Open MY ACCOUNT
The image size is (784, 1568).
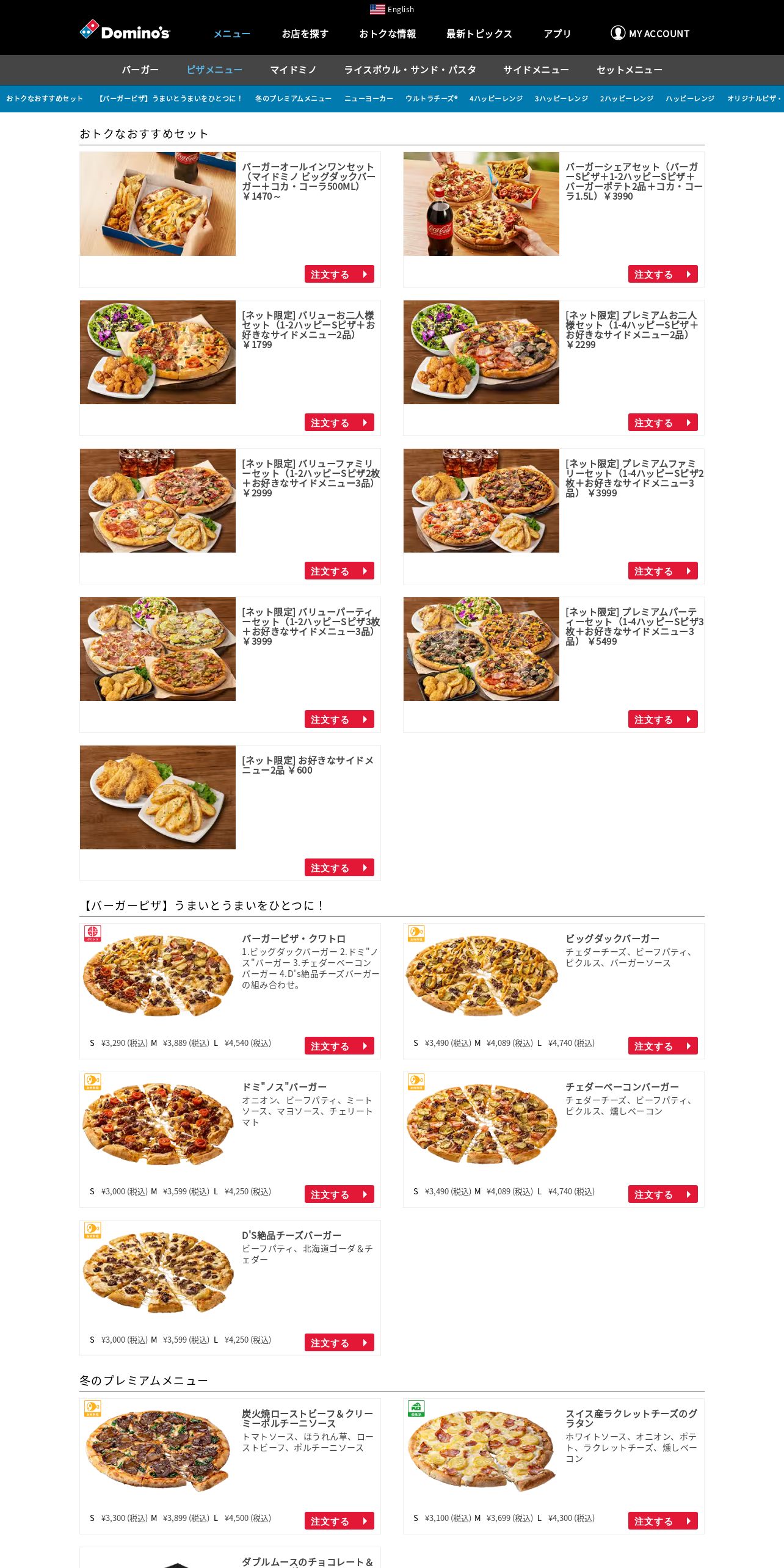click(x=650, y=34)
